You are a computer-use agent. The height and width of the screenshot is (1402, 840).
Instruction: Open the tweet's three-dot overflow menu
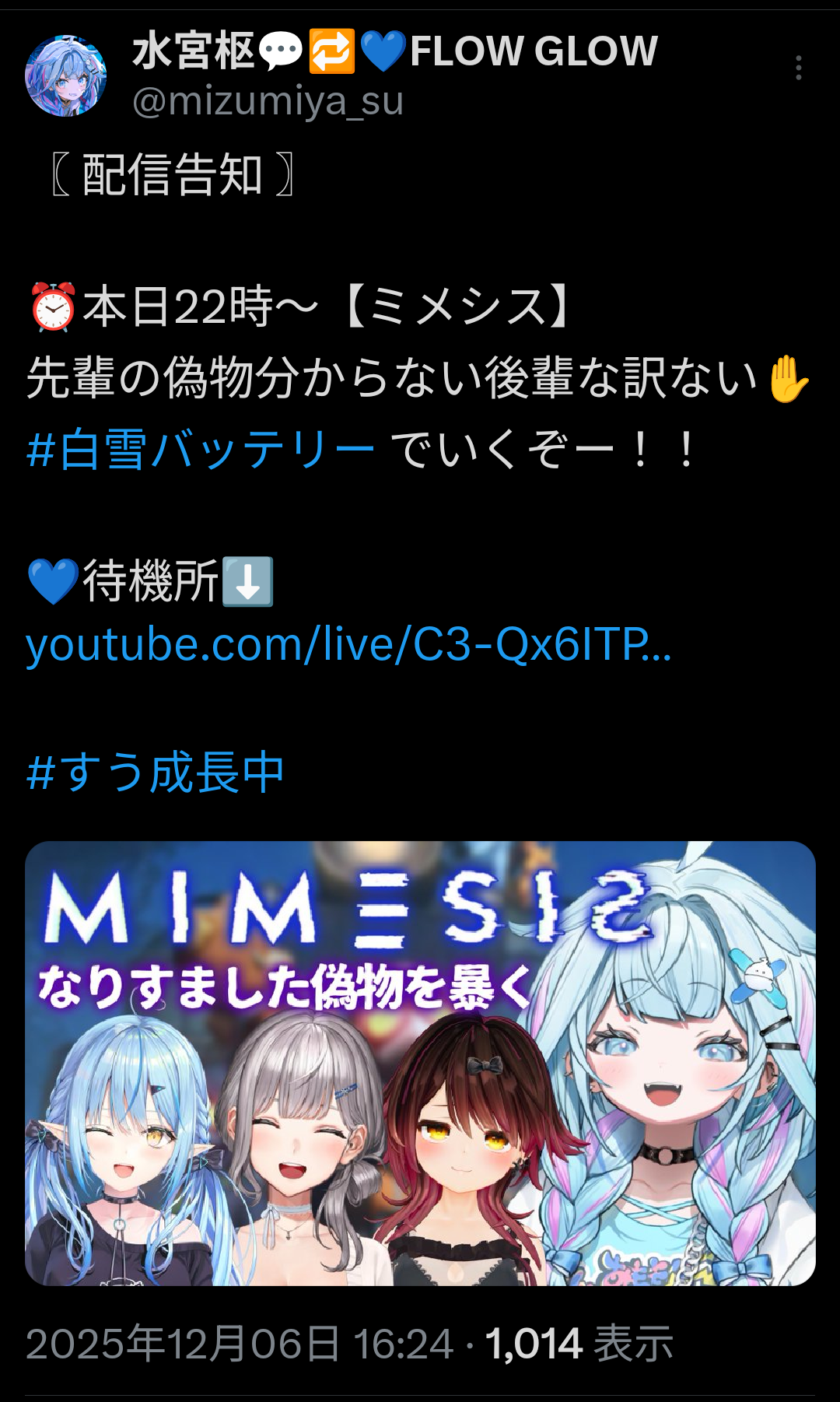798,68
